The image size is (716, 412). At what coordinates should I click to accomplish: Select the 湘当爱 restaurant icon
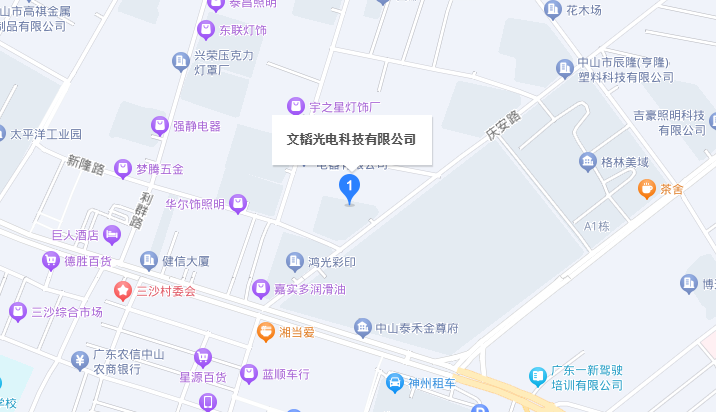(266, 329)
